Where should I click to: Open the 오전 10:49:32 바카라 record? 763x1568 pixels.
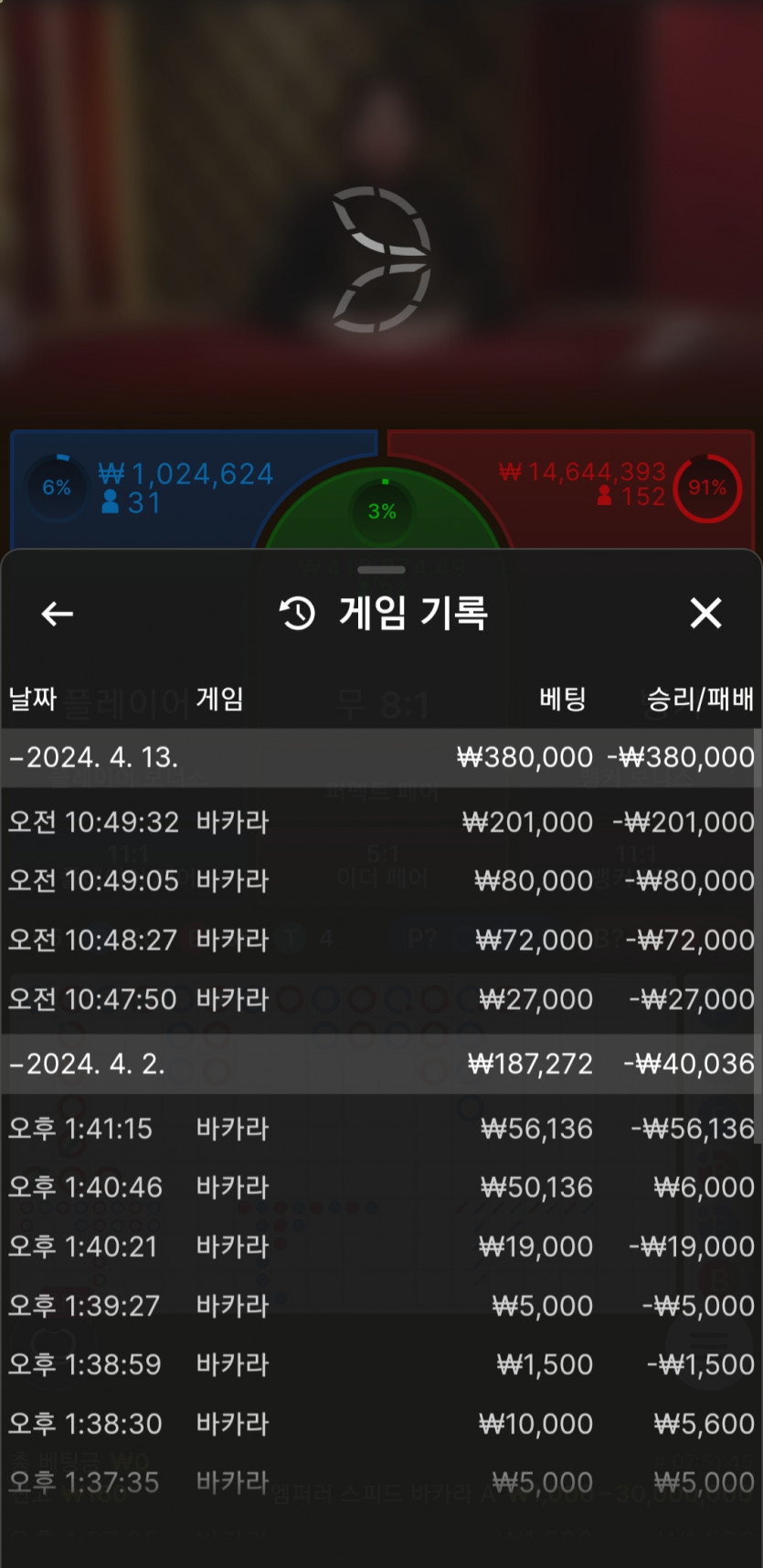380,822
